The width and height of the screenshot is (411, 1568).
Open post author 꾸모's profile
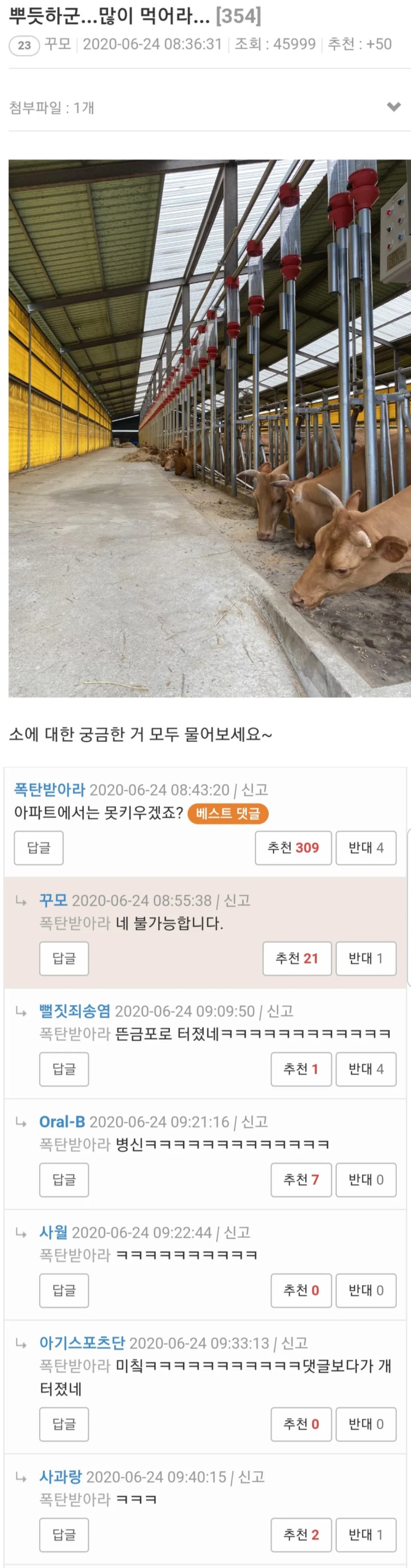pyautogui.click(x=58, y=44)
